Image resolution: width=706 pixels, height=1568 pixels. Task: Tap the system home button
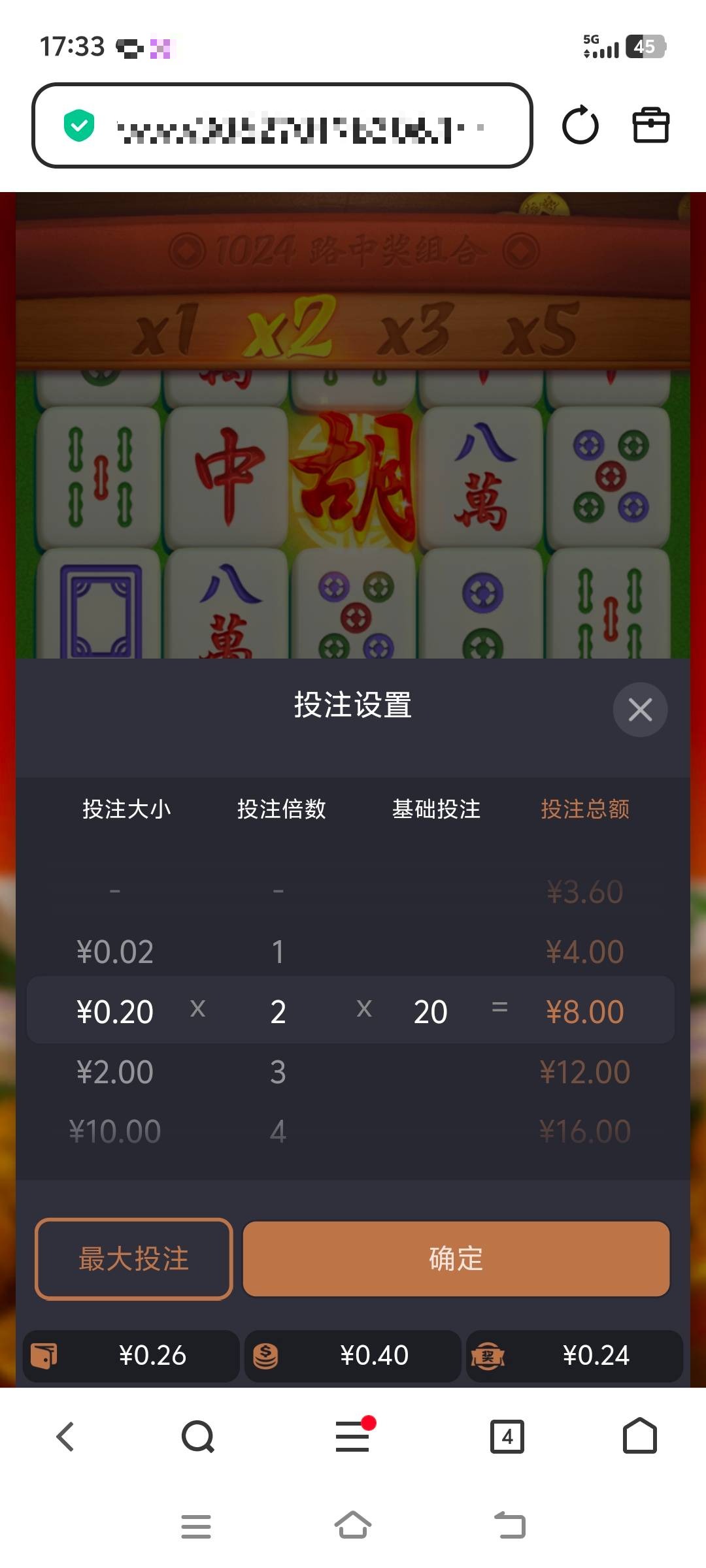point(353,1526)
